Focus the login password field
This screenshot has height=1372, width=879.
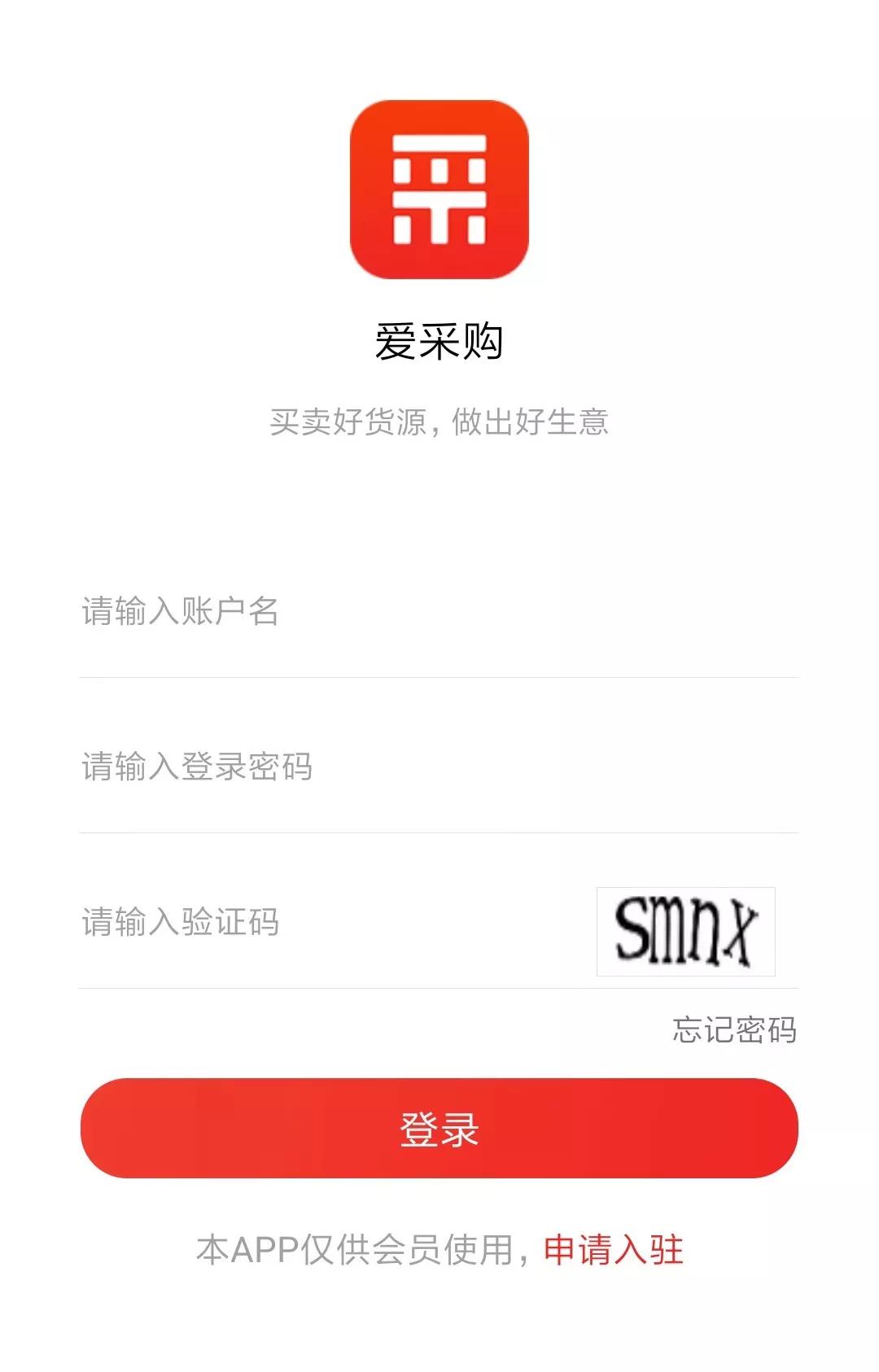[439, 767]
